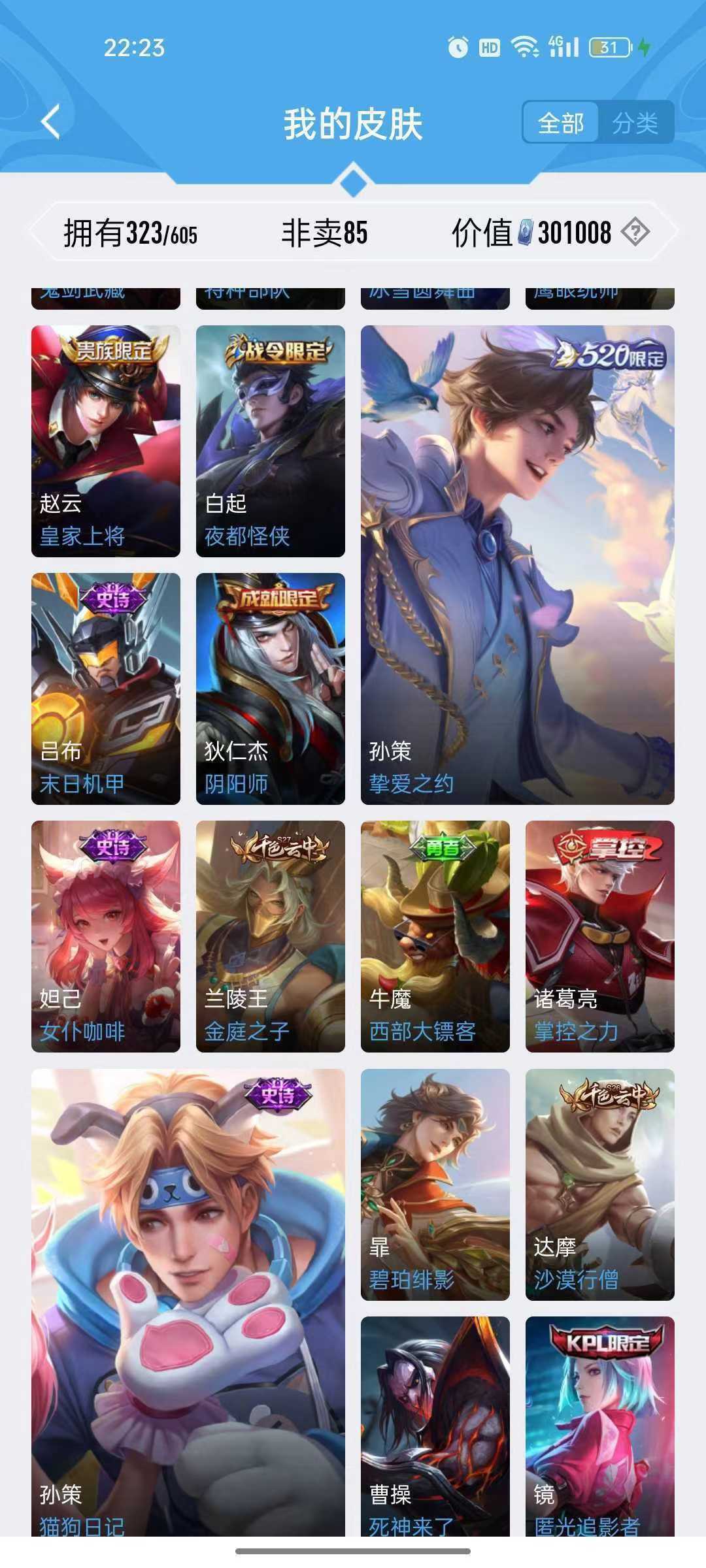Open 孙策 挚爱之约 skin card

[517, 565]
